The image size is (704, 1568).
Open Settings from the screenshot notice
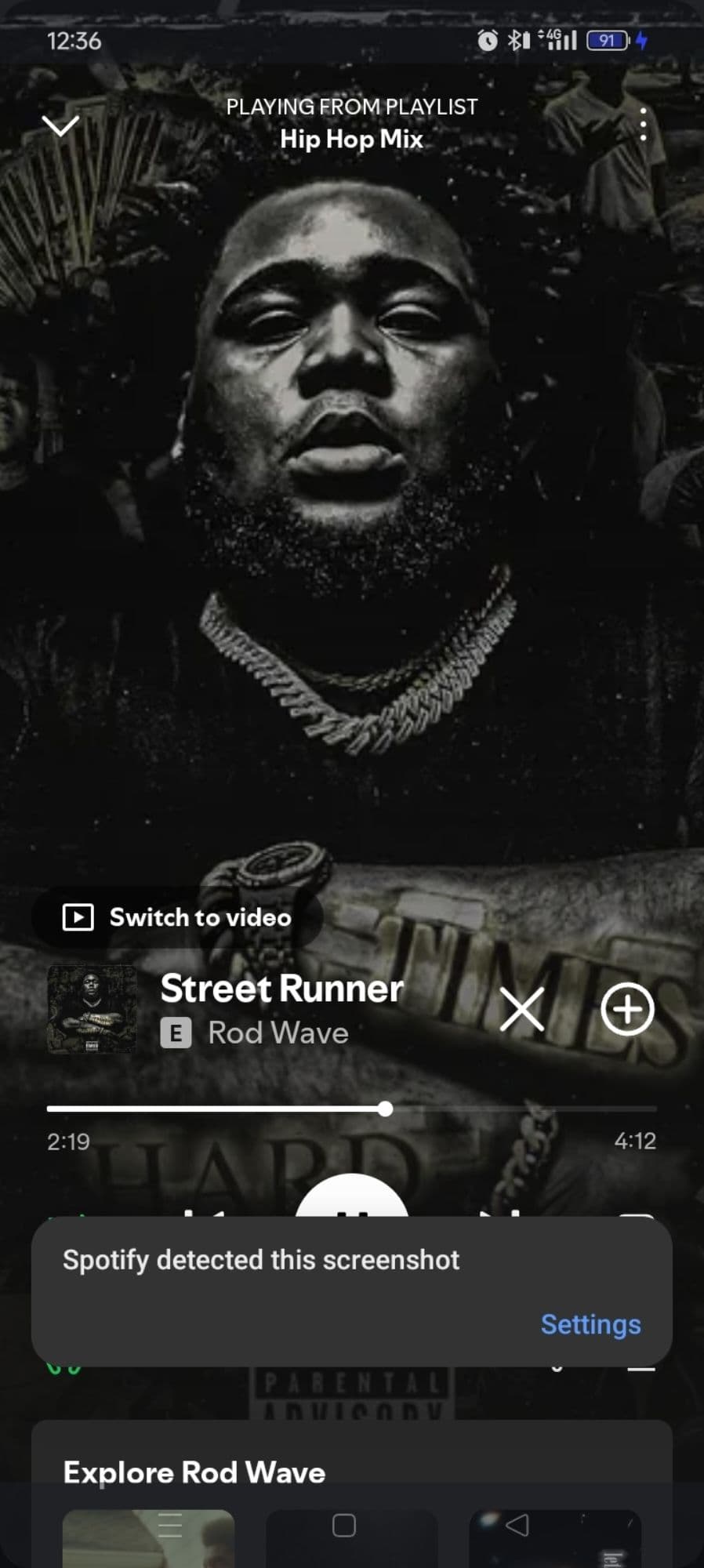(590, 1324)
